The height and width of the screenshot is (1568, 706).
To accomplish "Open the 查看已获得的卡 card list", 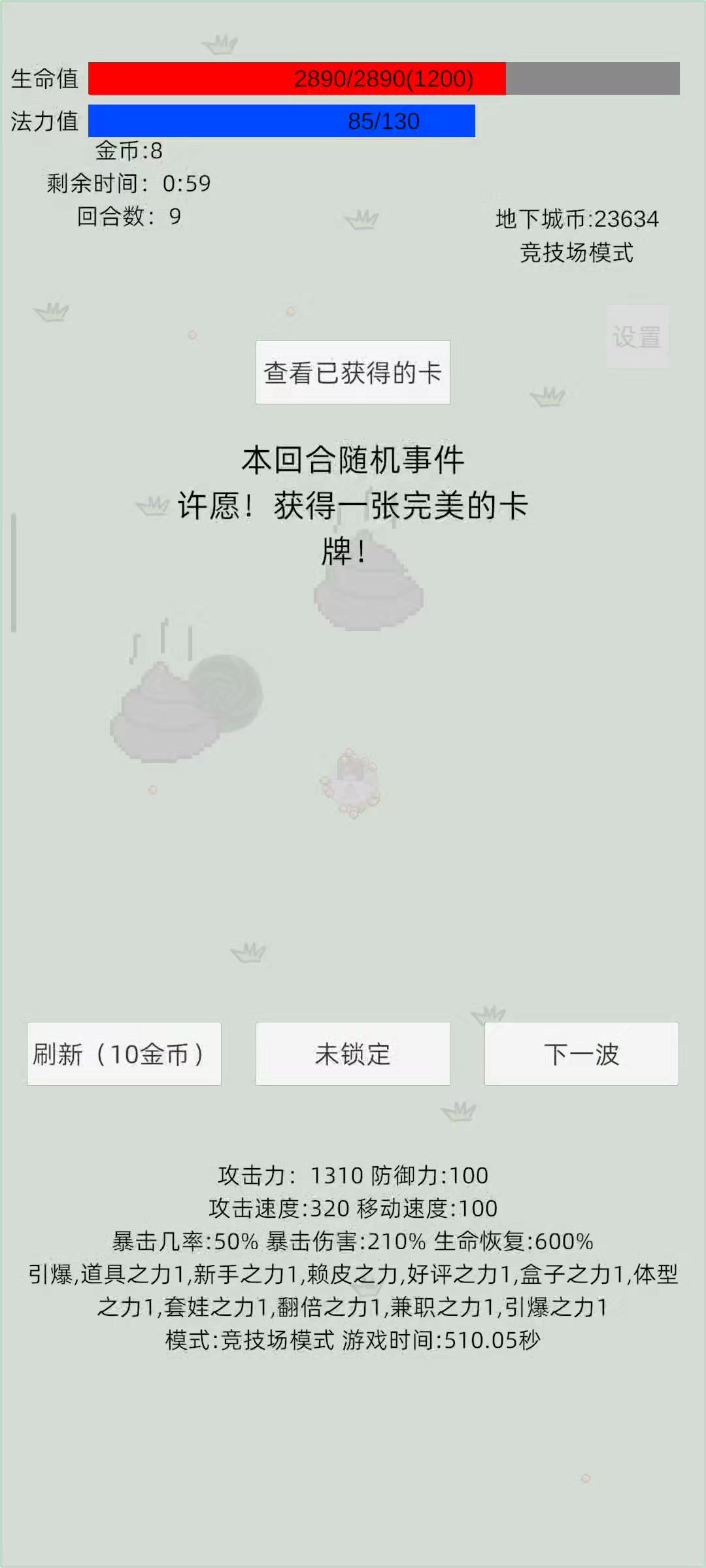I will pyautogui.click(x=352, y=372).
